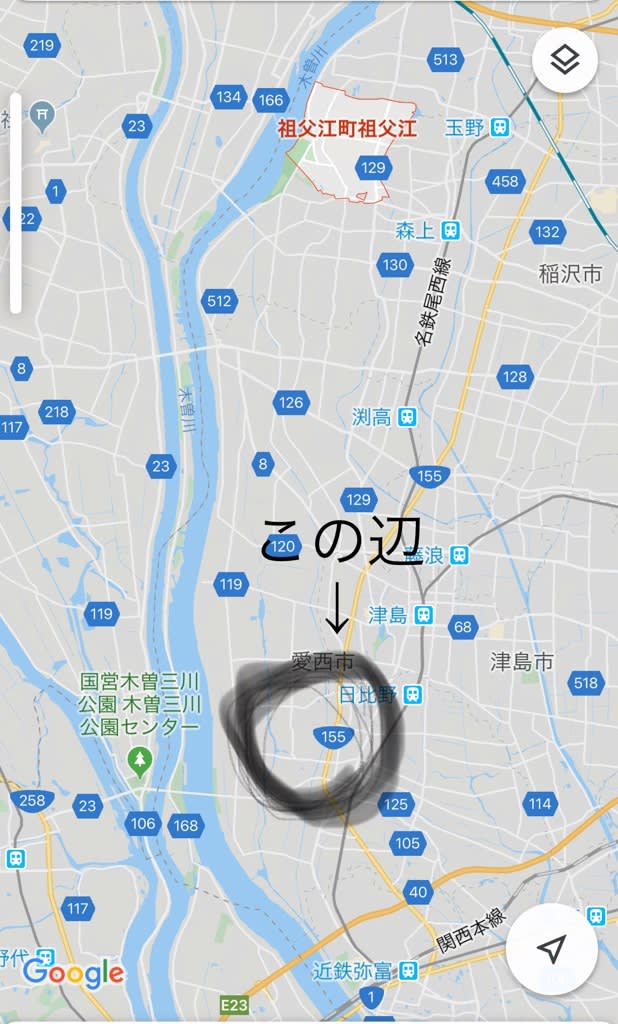Center map on my current location
The height and width of the screenshot is (1024, 618).
pos(552,948)
